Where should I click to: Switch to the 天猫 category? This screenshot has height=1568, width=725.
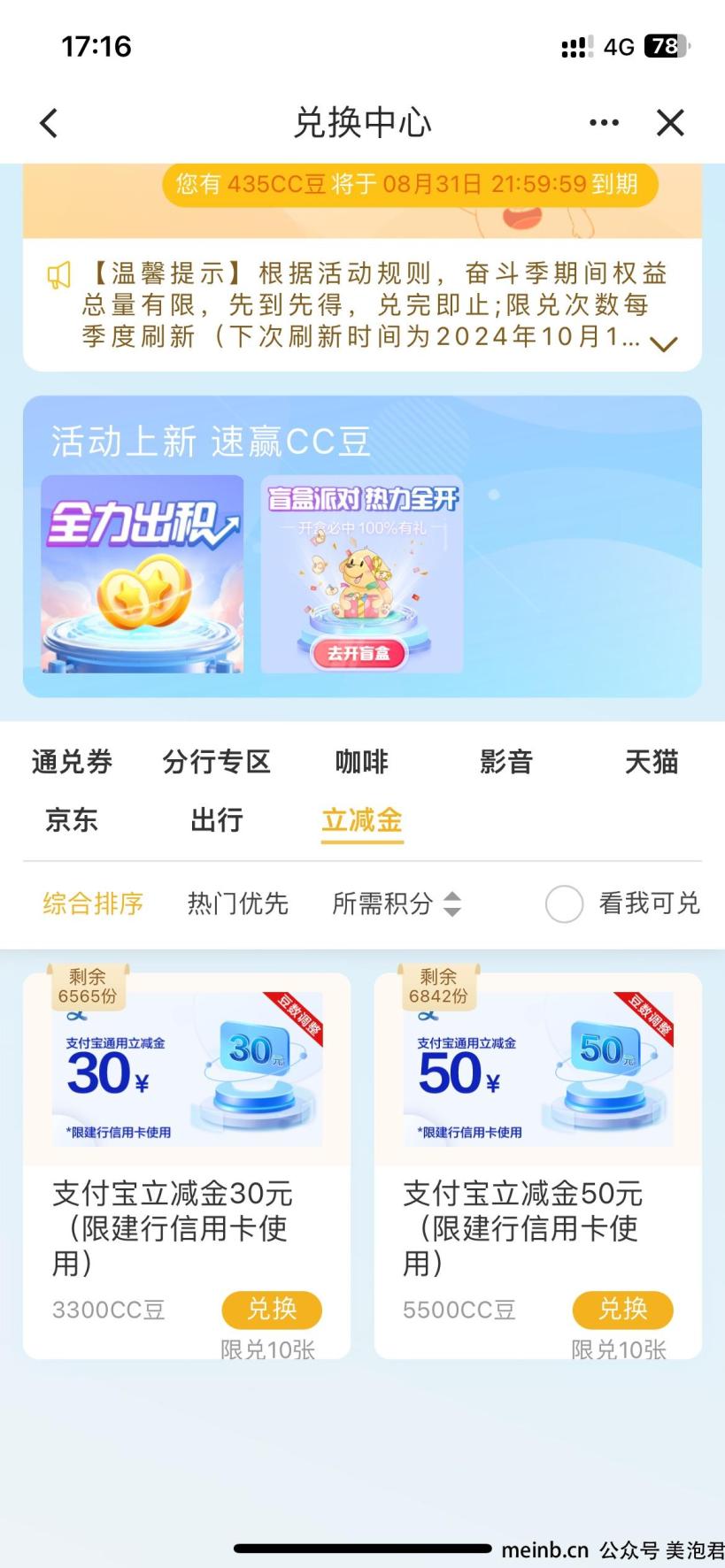tap(652, 762)
